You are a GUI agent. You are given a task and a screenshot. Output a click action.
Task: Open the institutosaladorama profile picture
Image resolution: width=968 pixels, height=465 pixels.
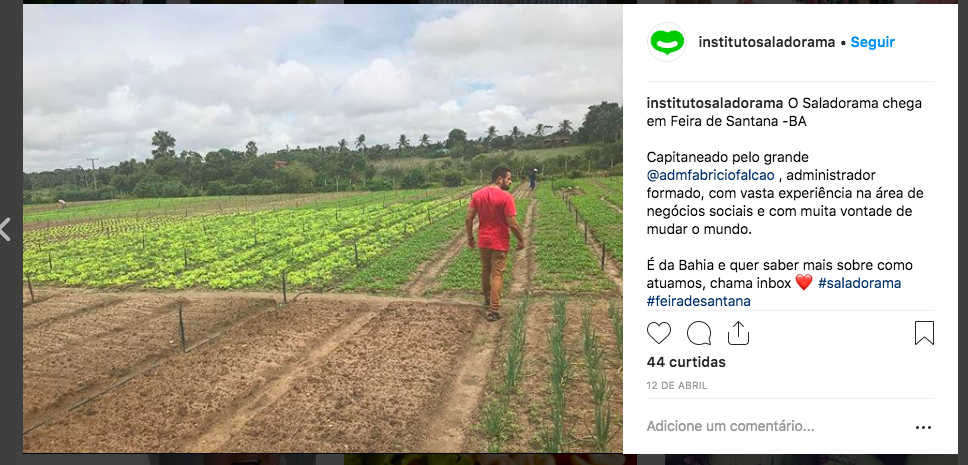(667, 42)
